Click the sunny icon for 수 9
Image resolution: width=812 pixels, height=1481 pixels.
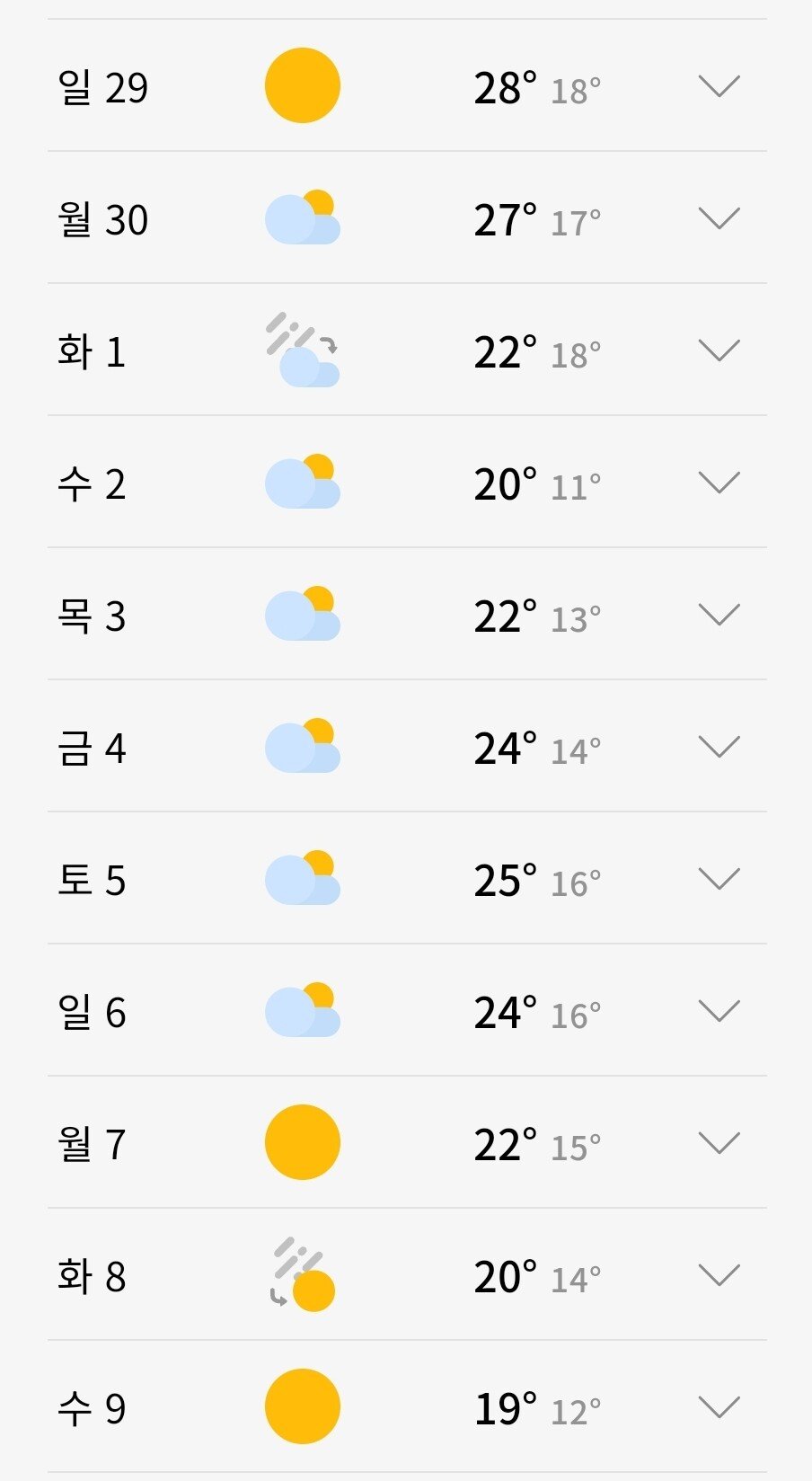coord(302,1408)
